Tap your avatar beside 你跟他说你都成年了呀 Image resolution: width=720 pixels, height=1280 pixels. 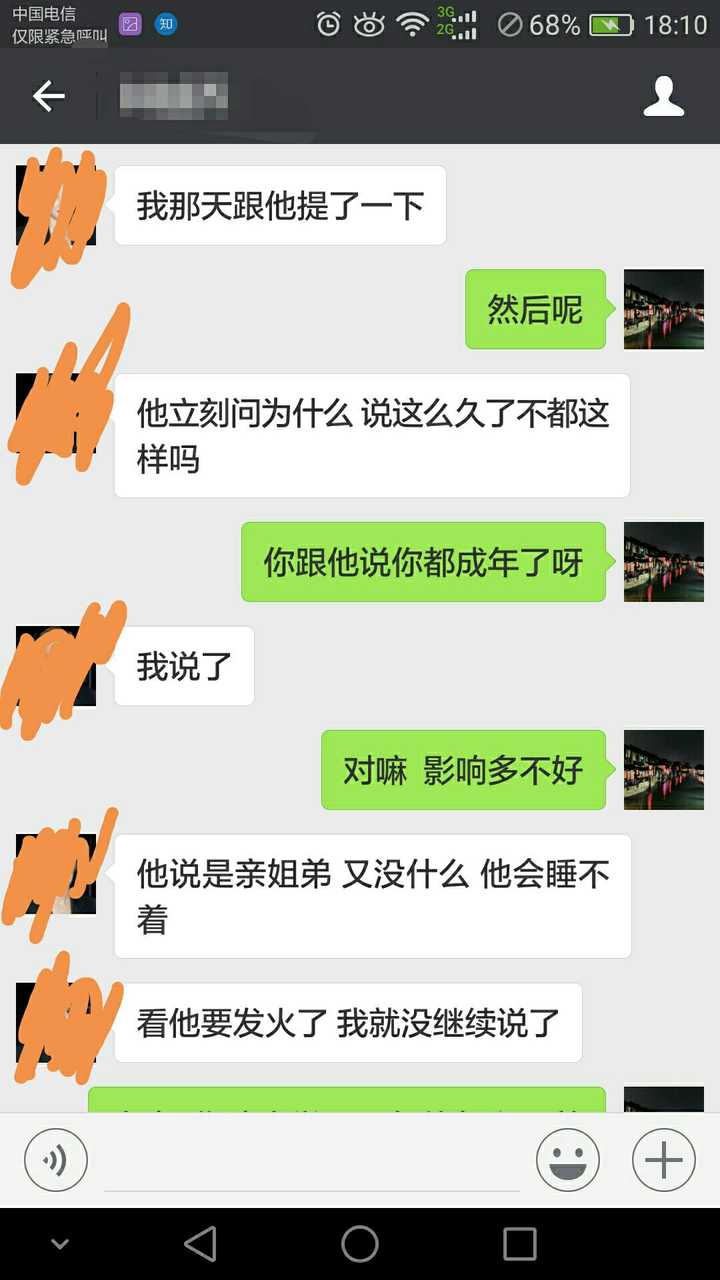pyautogui.click(x=664, y=562)
